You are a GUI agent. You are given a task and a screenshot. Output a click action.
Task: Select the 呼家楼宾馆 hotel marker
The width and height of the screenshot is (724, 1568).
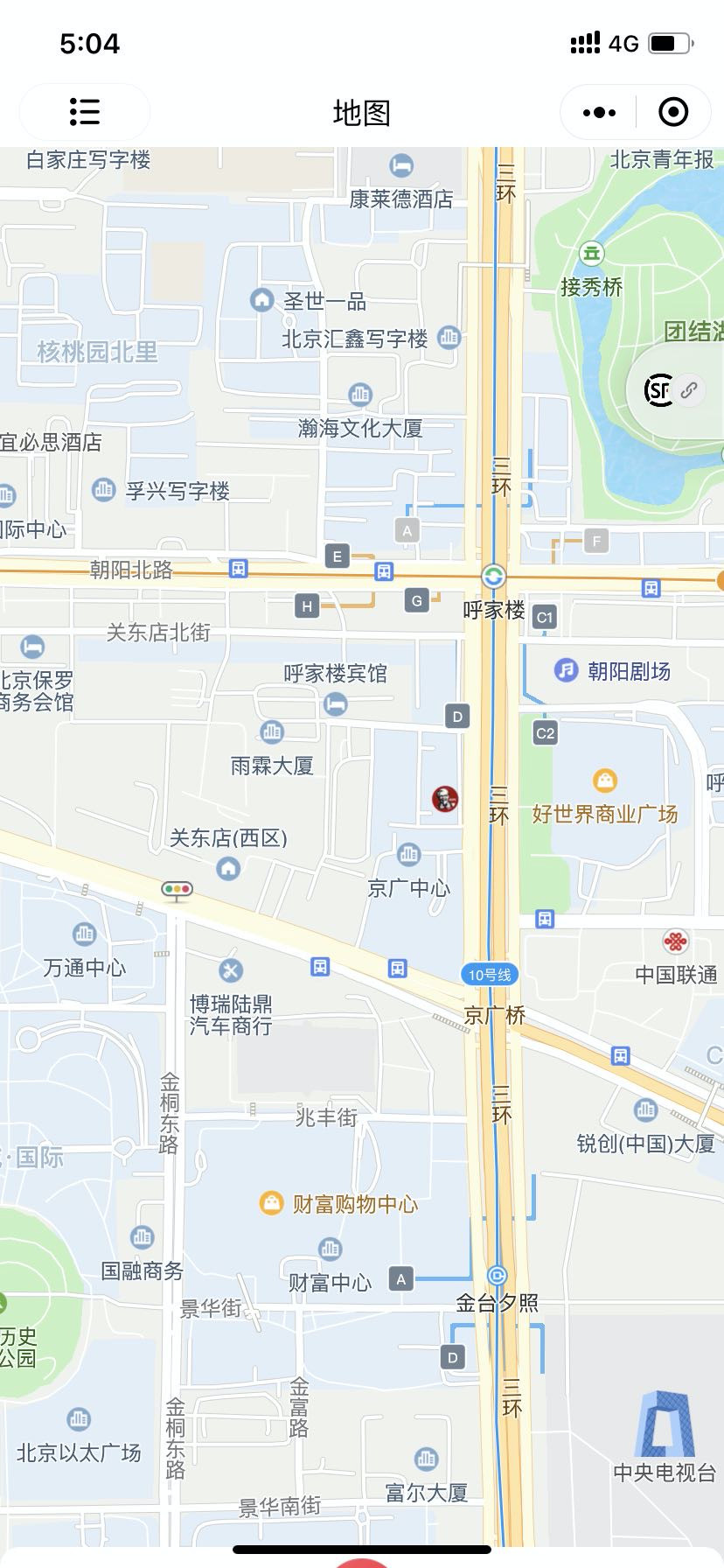tap(335, 703)
